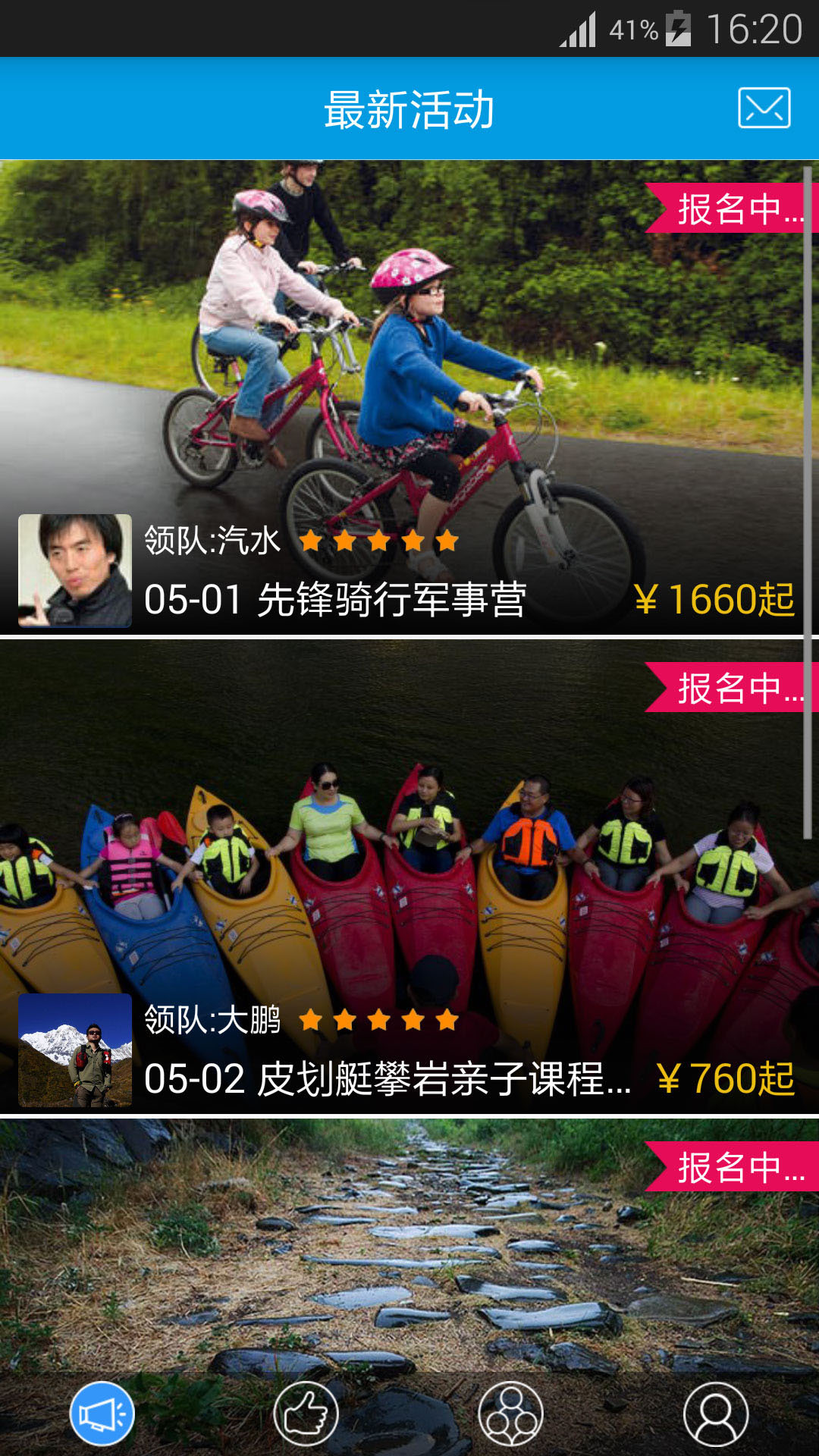This screenshot has height=1456, width=819.
Task: Switch to the profile tab
Action: click(x=716, y=1414)
